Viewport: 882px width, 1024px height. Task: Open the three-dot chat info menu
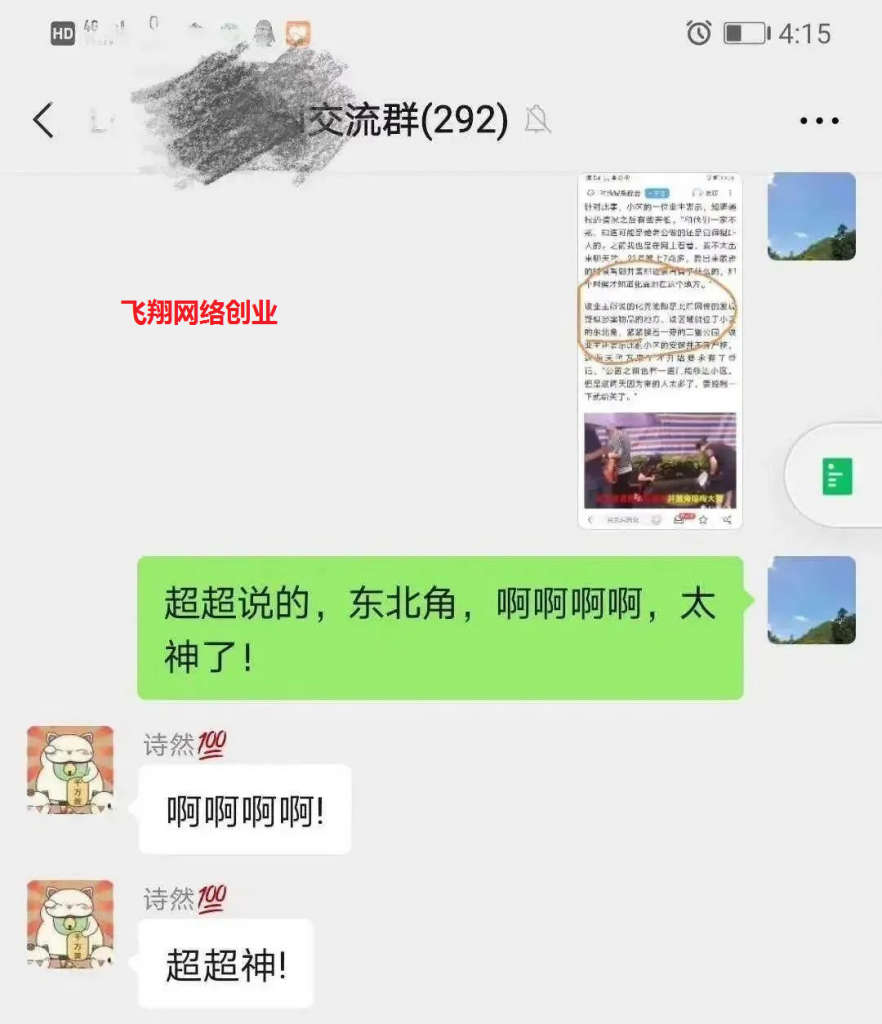(x=819, y=121)
